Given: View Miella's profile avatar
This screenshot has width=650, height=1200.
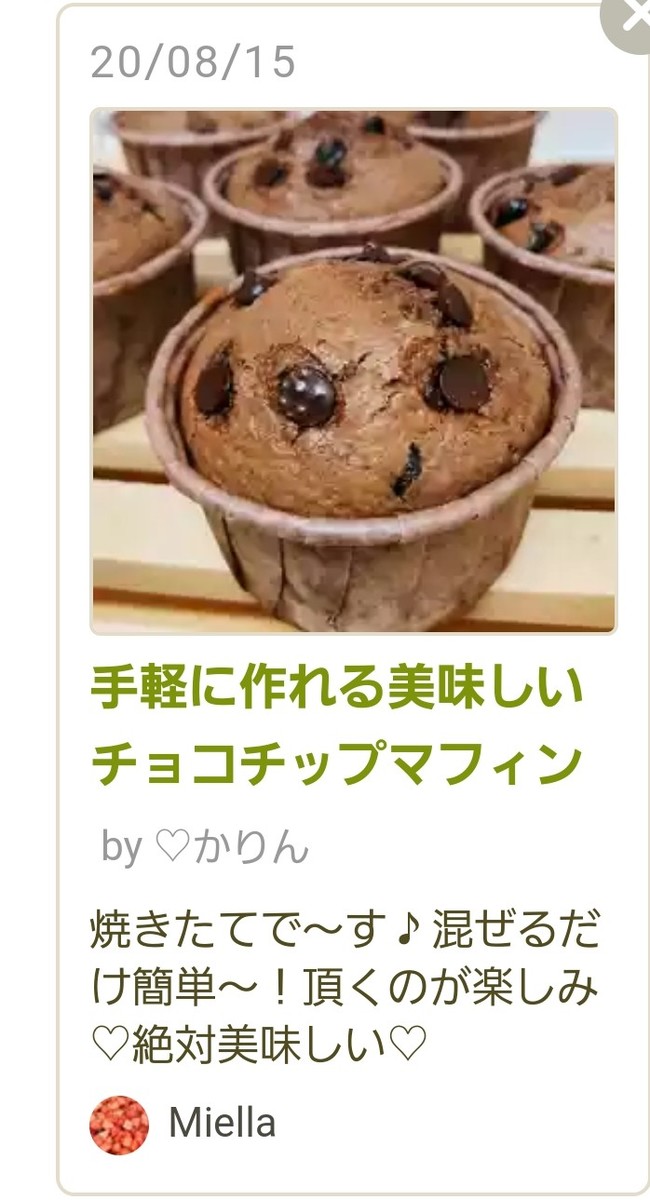Looking at the screenshot, I should (x=119, y=1125).
